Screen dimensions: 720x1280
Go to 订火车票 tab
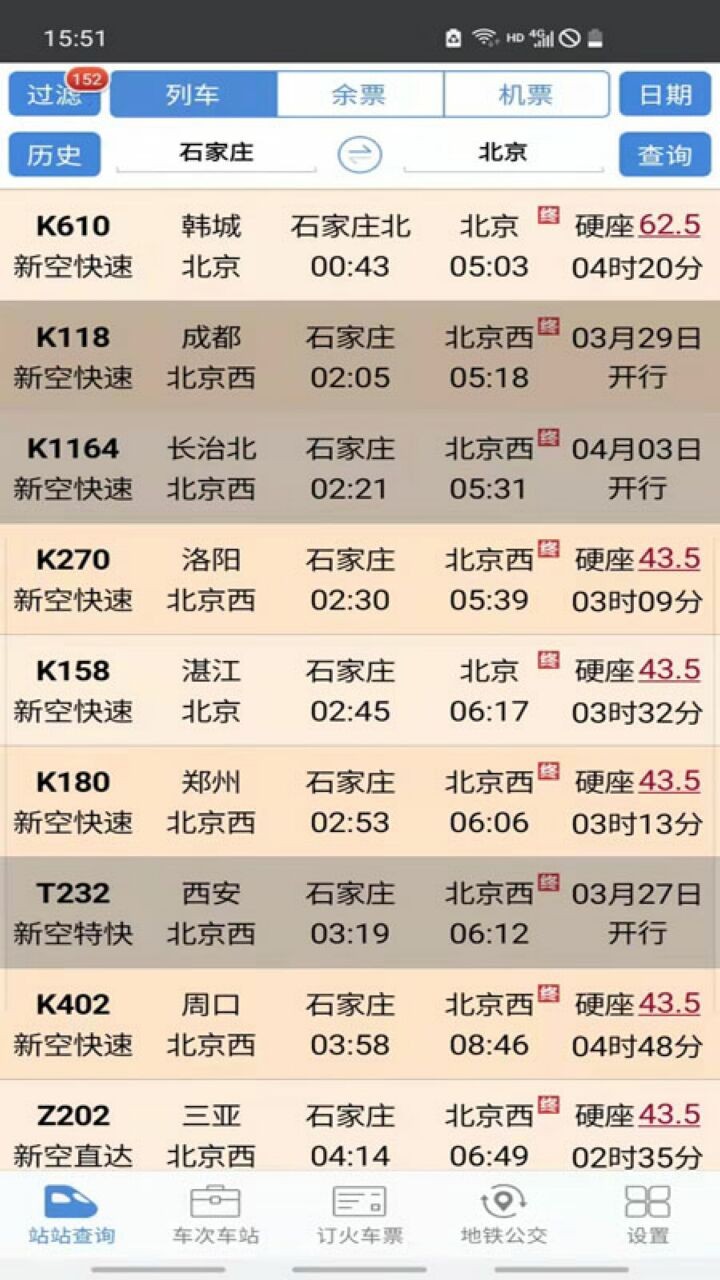359,1214
